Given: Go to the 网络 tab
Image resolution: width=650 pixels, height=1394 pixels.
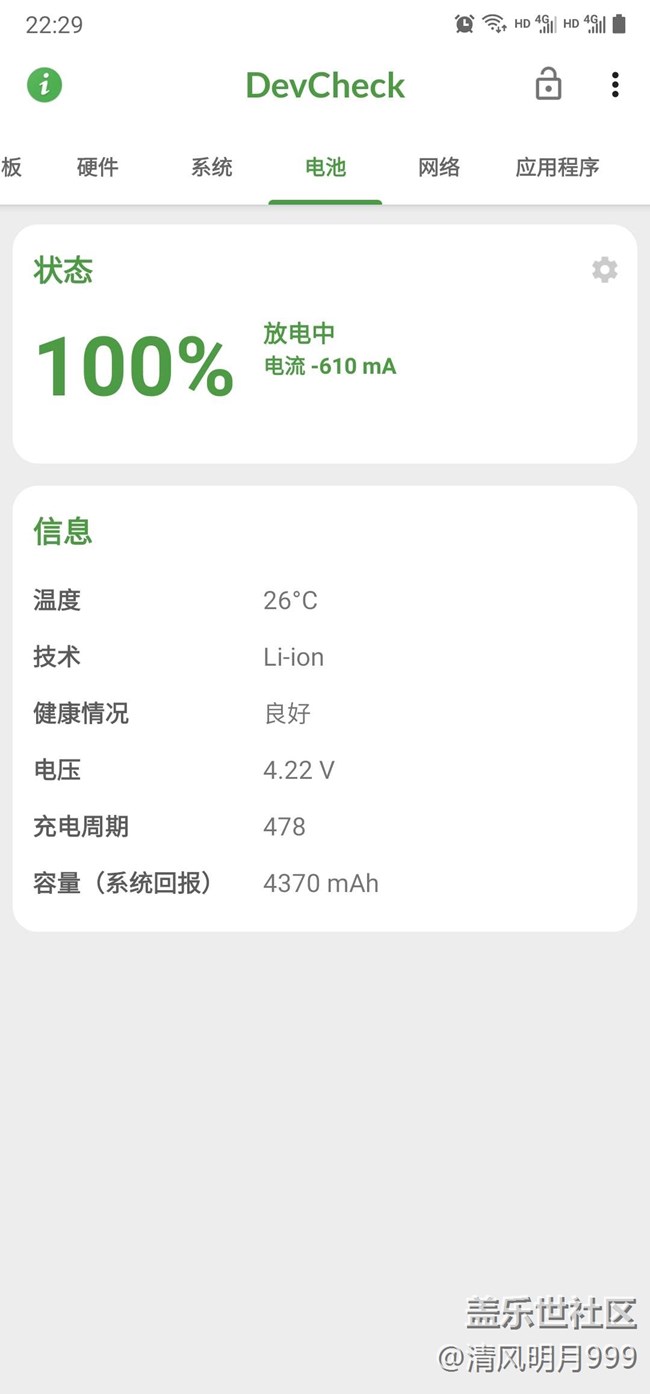Looking at the screenshot, I should tap(439, 167).
